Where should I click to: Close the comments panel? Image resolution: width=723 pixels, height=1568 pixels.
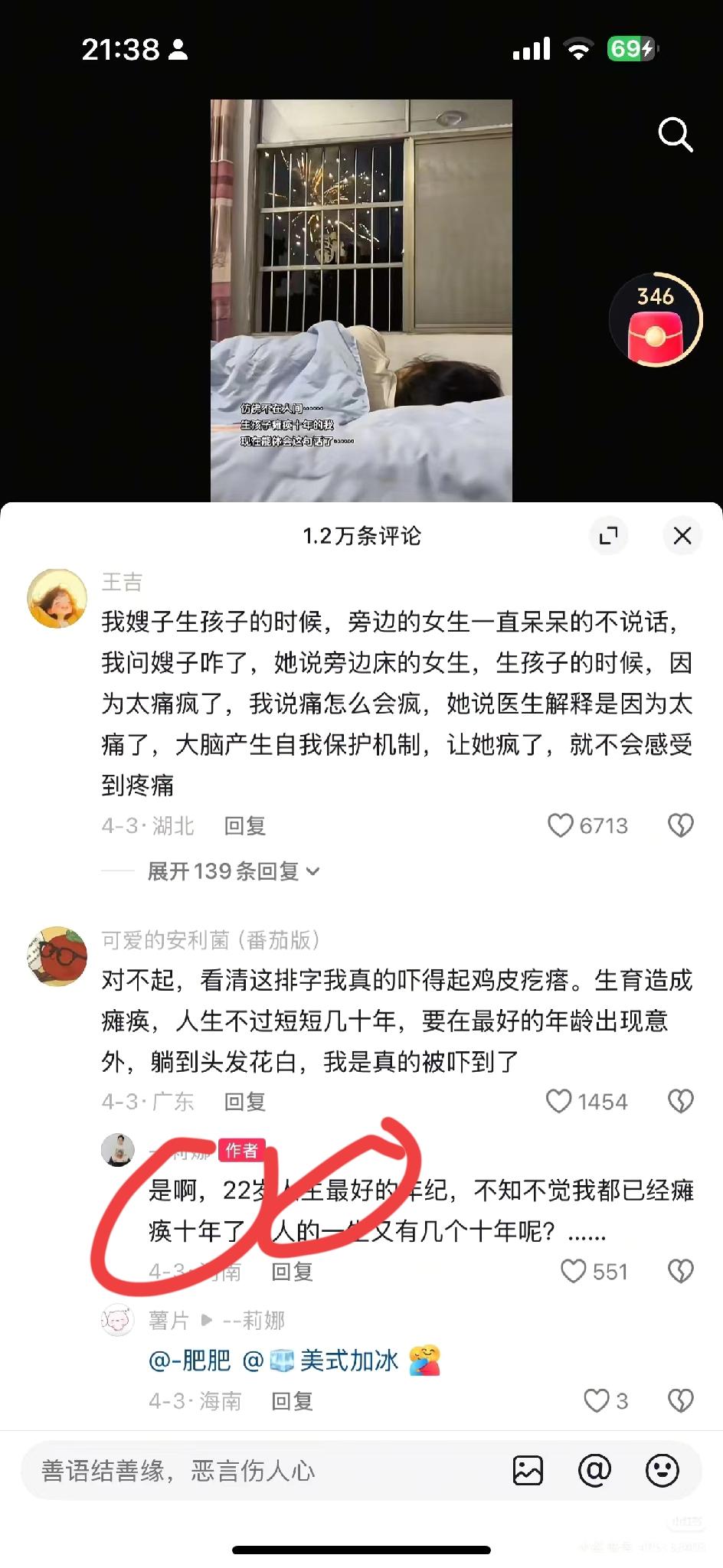point(682,536)
